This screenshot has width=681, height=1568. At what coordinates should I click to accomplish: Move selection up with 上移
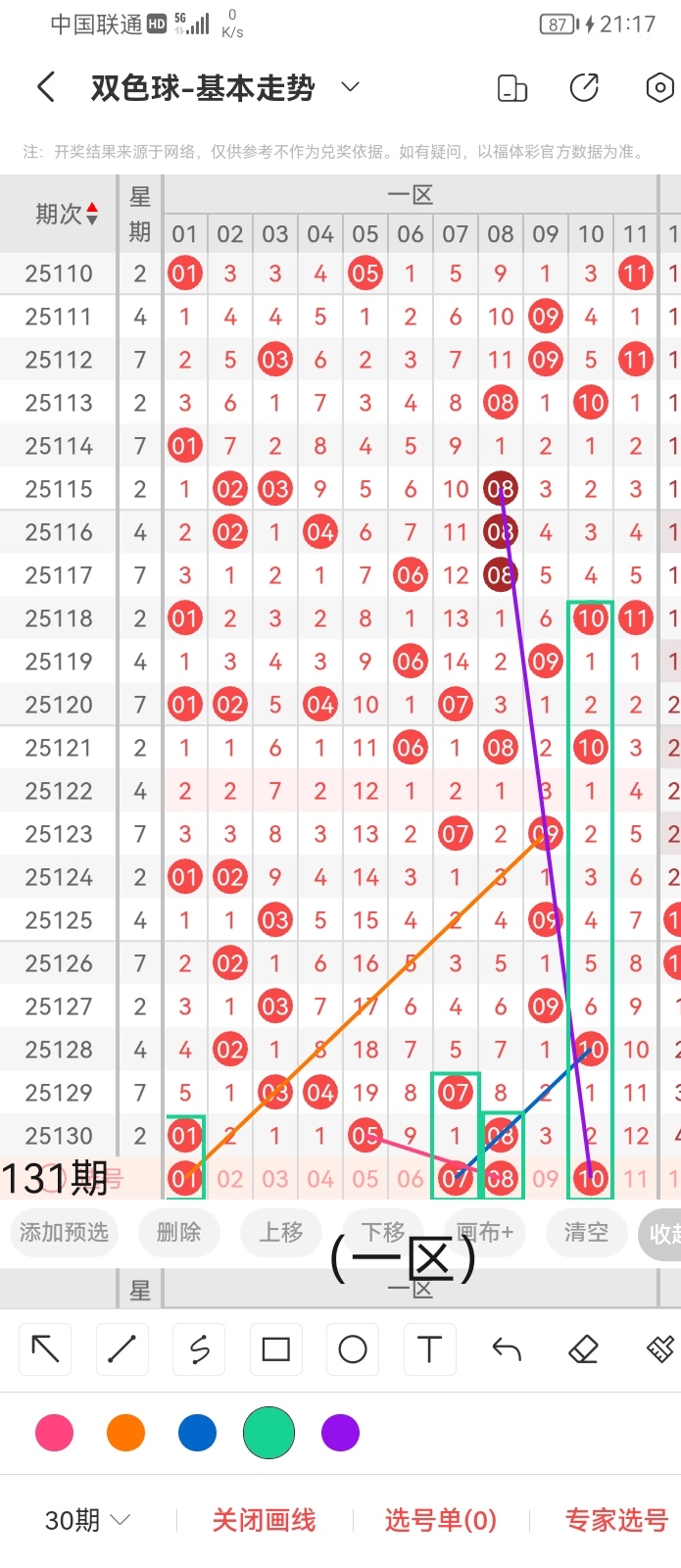[281, 1232]
